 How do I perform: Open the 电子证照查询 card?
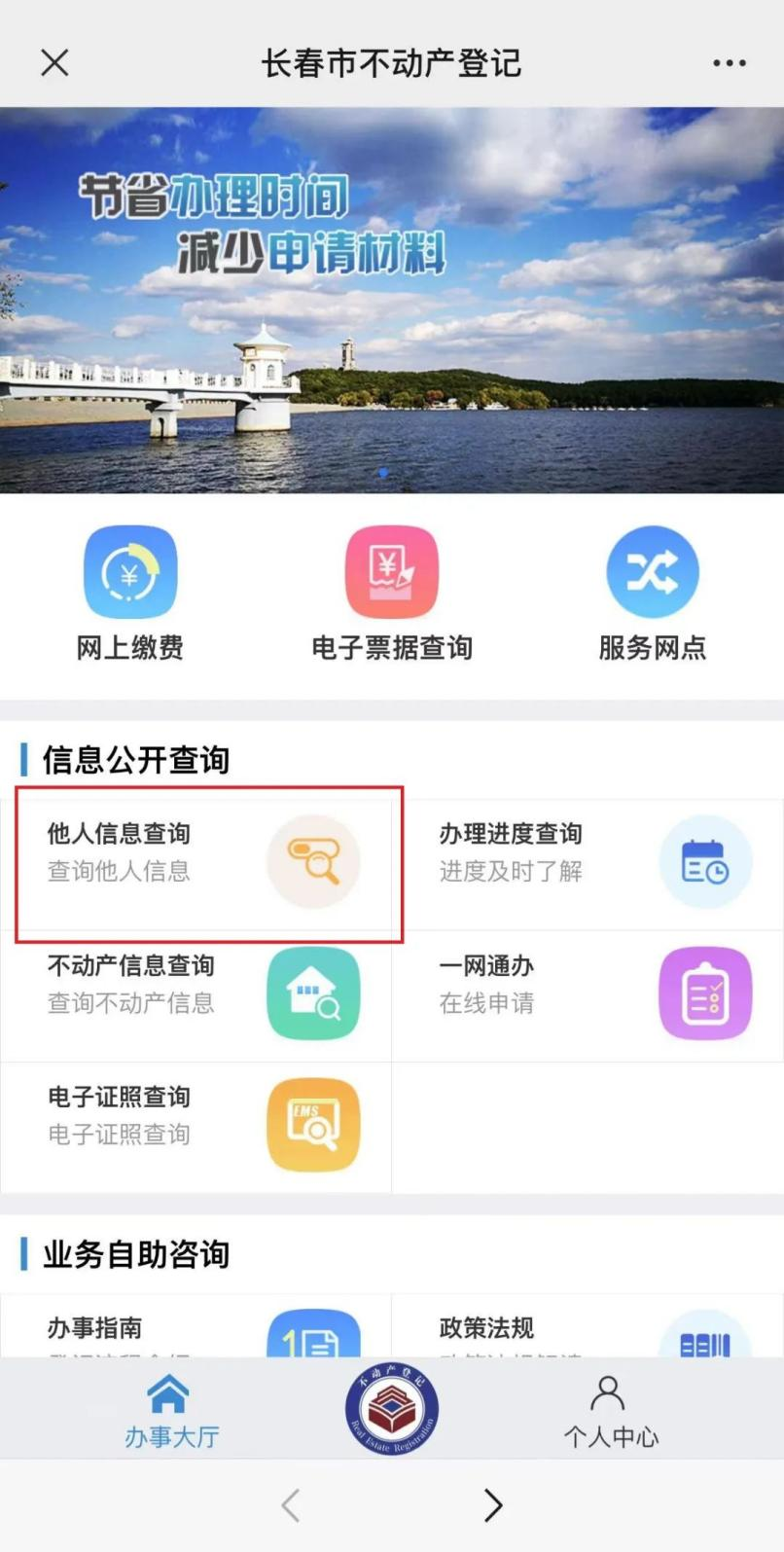tap(197, 1126)
